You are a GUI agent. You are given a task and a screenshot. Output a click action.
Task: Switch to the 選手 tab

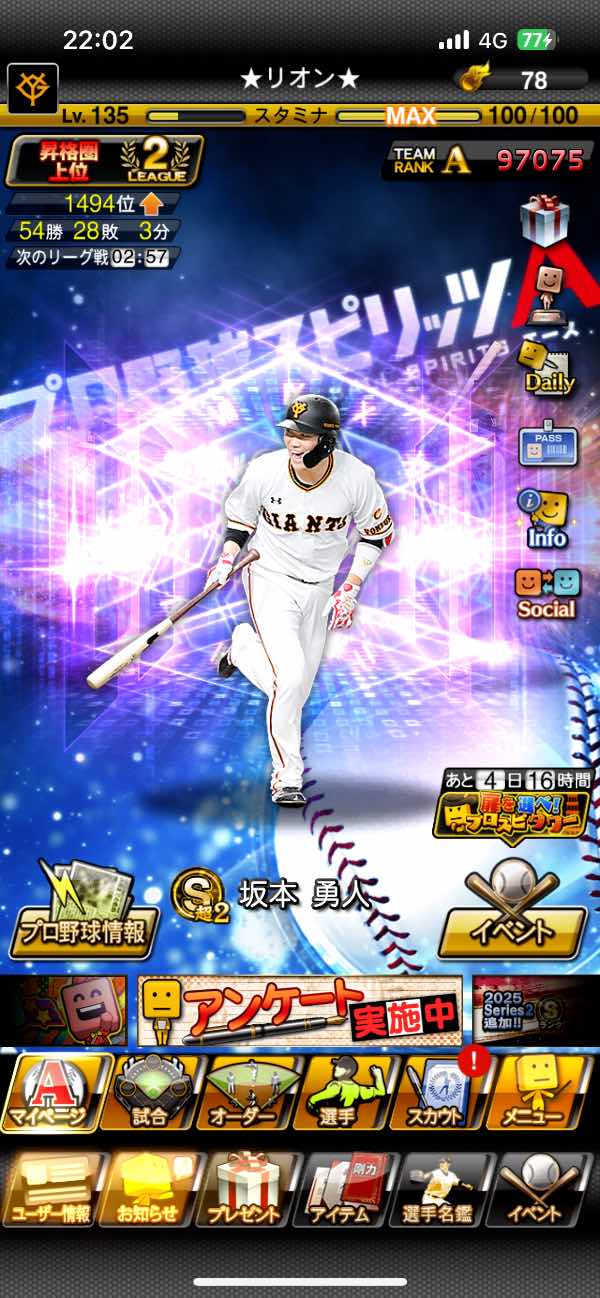(346, 1092)
